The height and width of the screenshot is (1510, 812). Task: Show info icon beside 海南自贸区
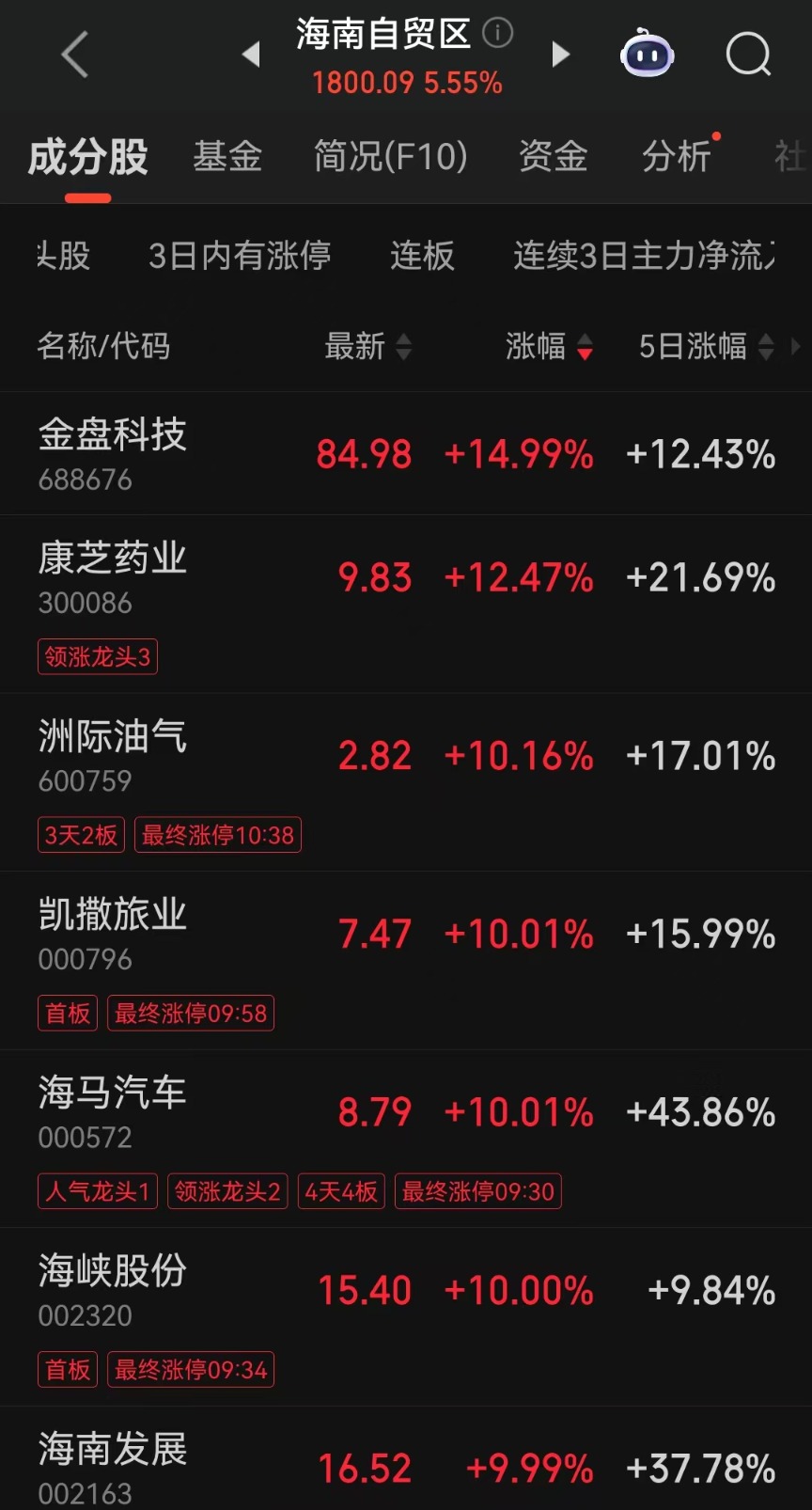[x=497, y=34]
